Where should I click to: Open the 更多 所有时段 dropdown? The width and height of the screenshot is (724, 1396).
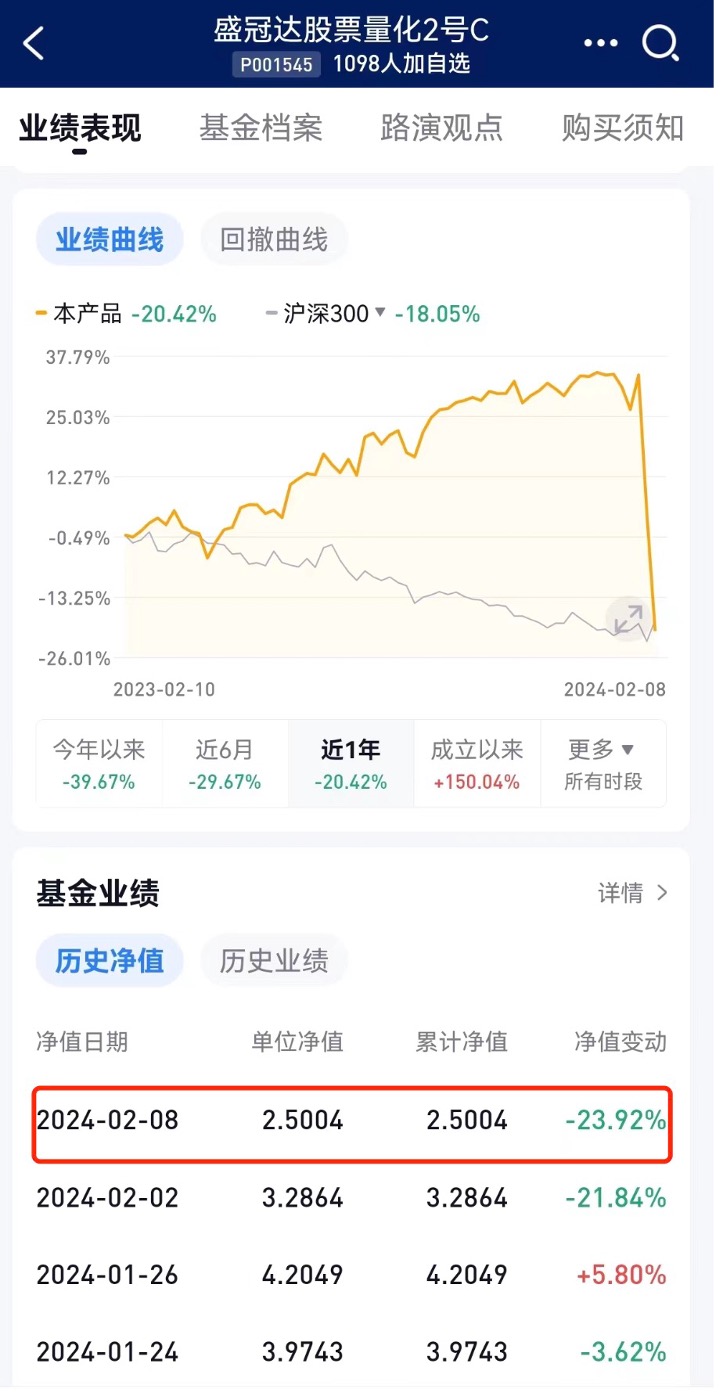[x=603, y=764]
